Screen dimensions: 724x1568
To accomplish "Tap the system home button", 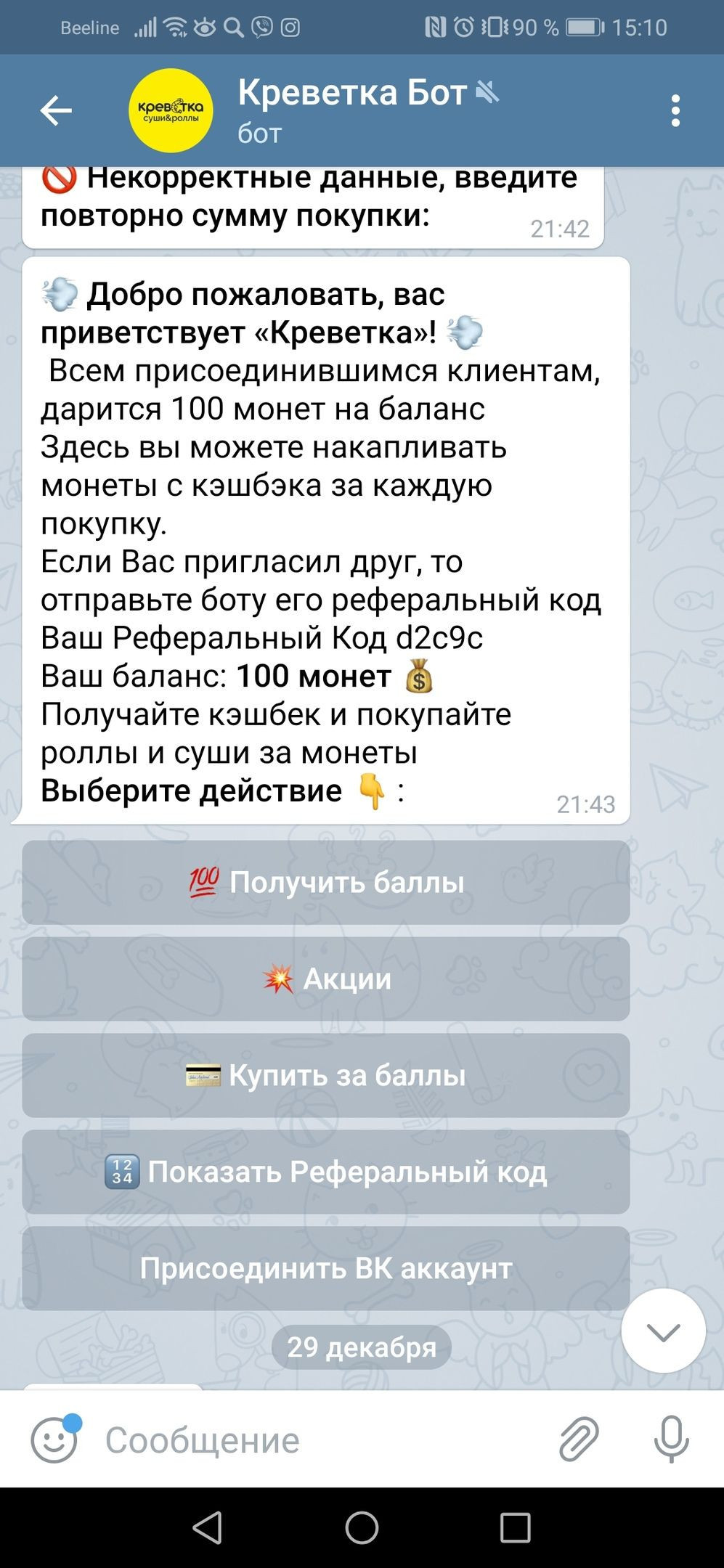I will pos(362,1527).
